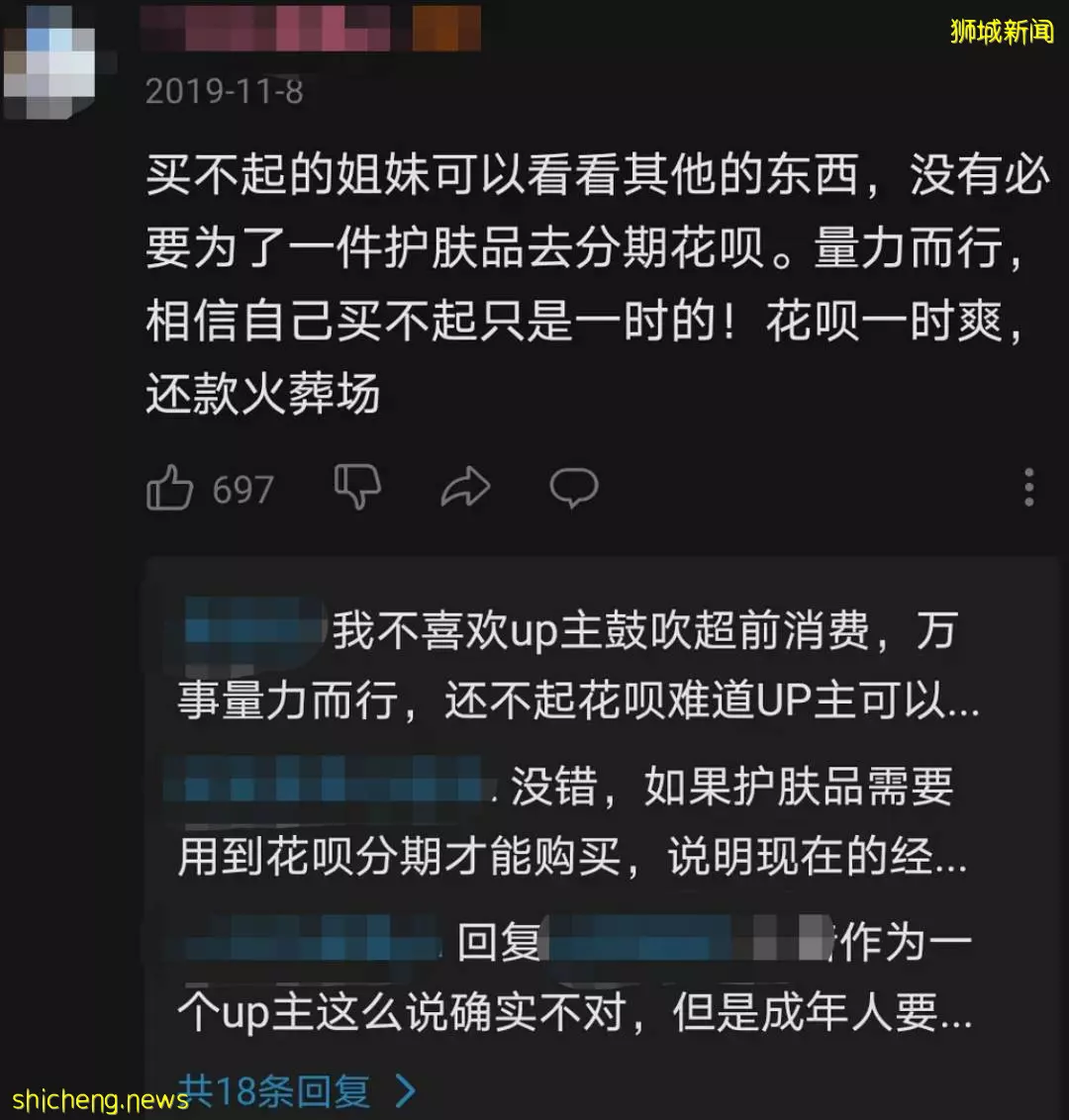Like the comment with 697 likes
The image size is (1069, 1120).
(x=169, y=489)
